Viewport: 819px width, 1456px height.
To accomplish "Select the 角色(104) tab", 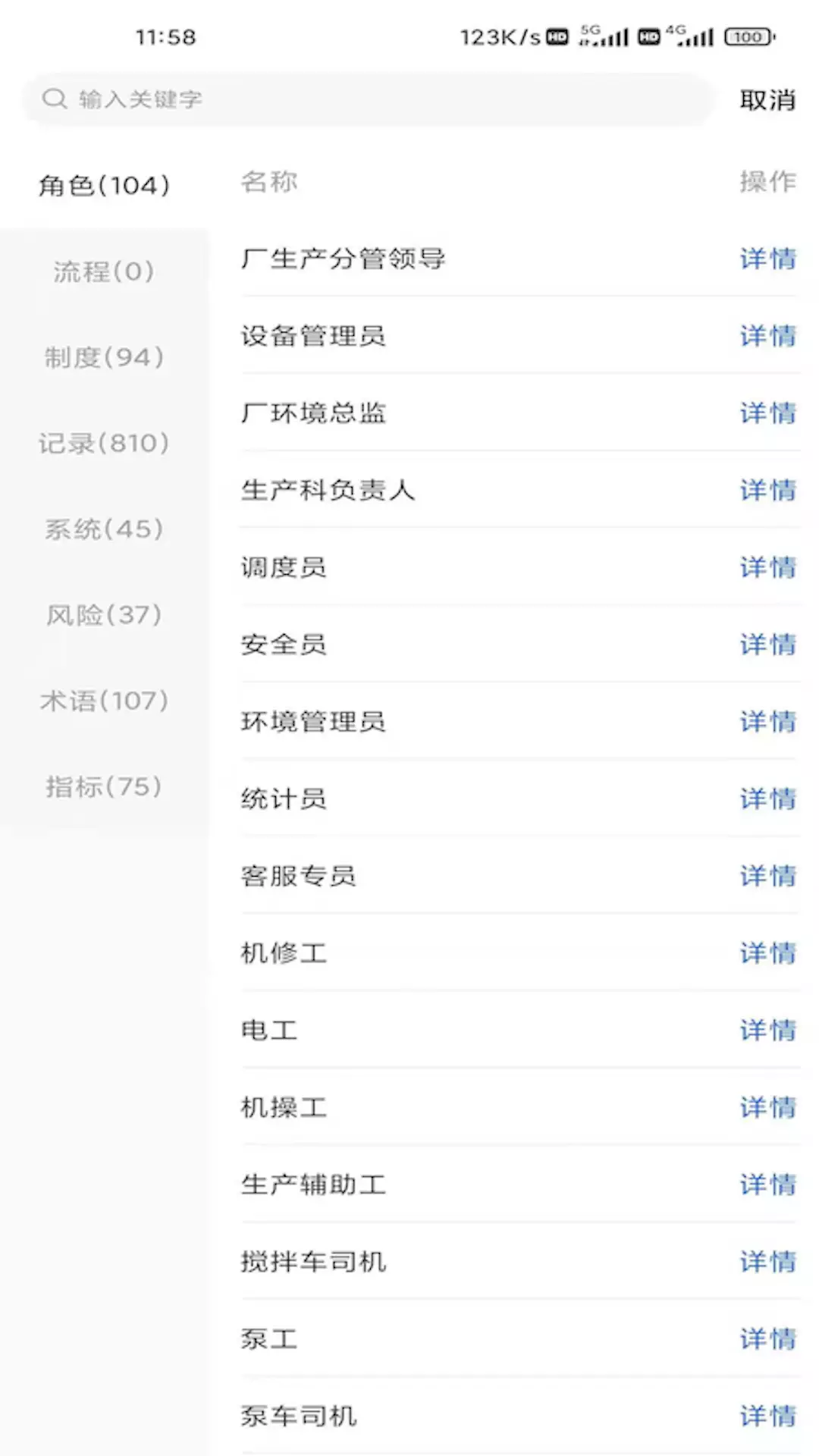I will tap(104, 185).
